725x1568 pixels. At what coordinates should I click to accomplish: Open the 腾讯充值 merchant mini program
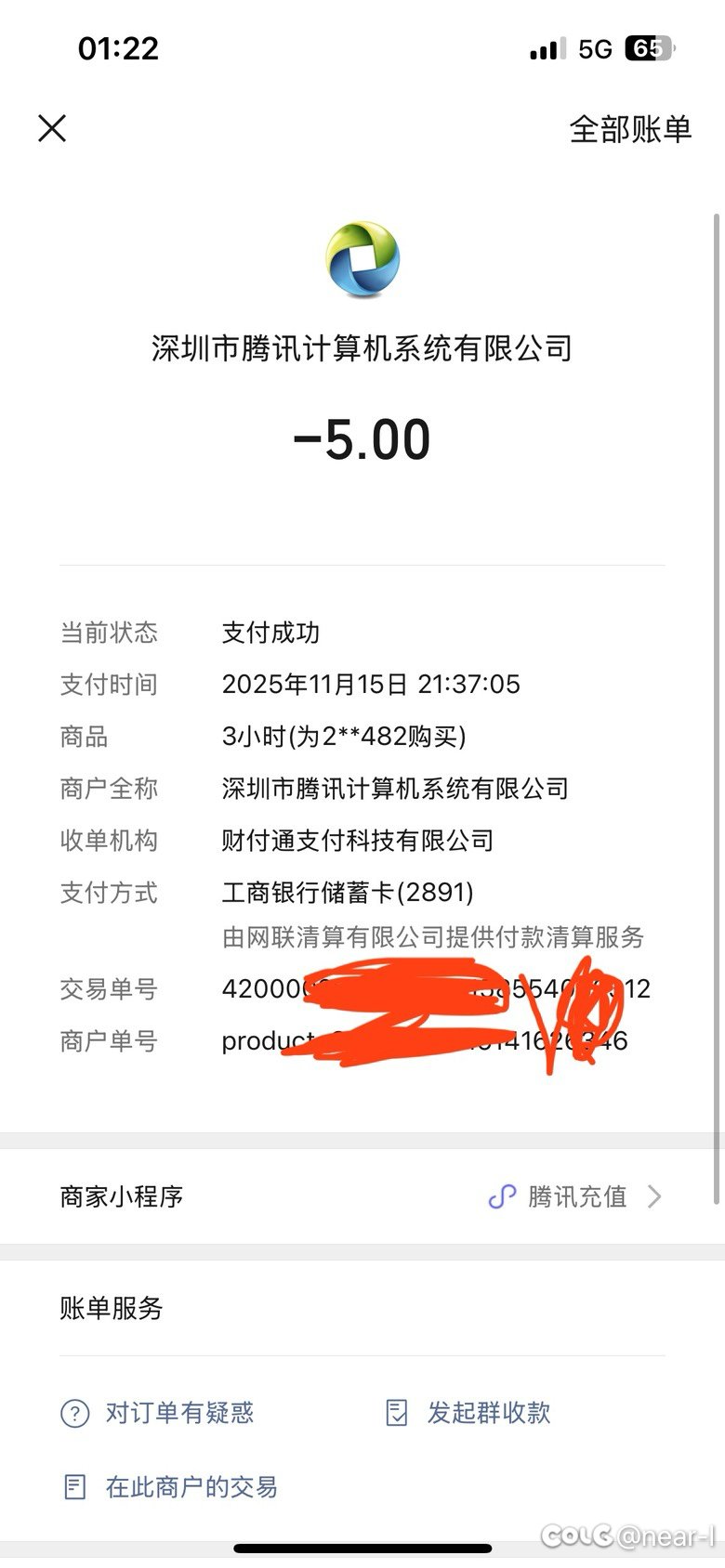click(576, 1196)
